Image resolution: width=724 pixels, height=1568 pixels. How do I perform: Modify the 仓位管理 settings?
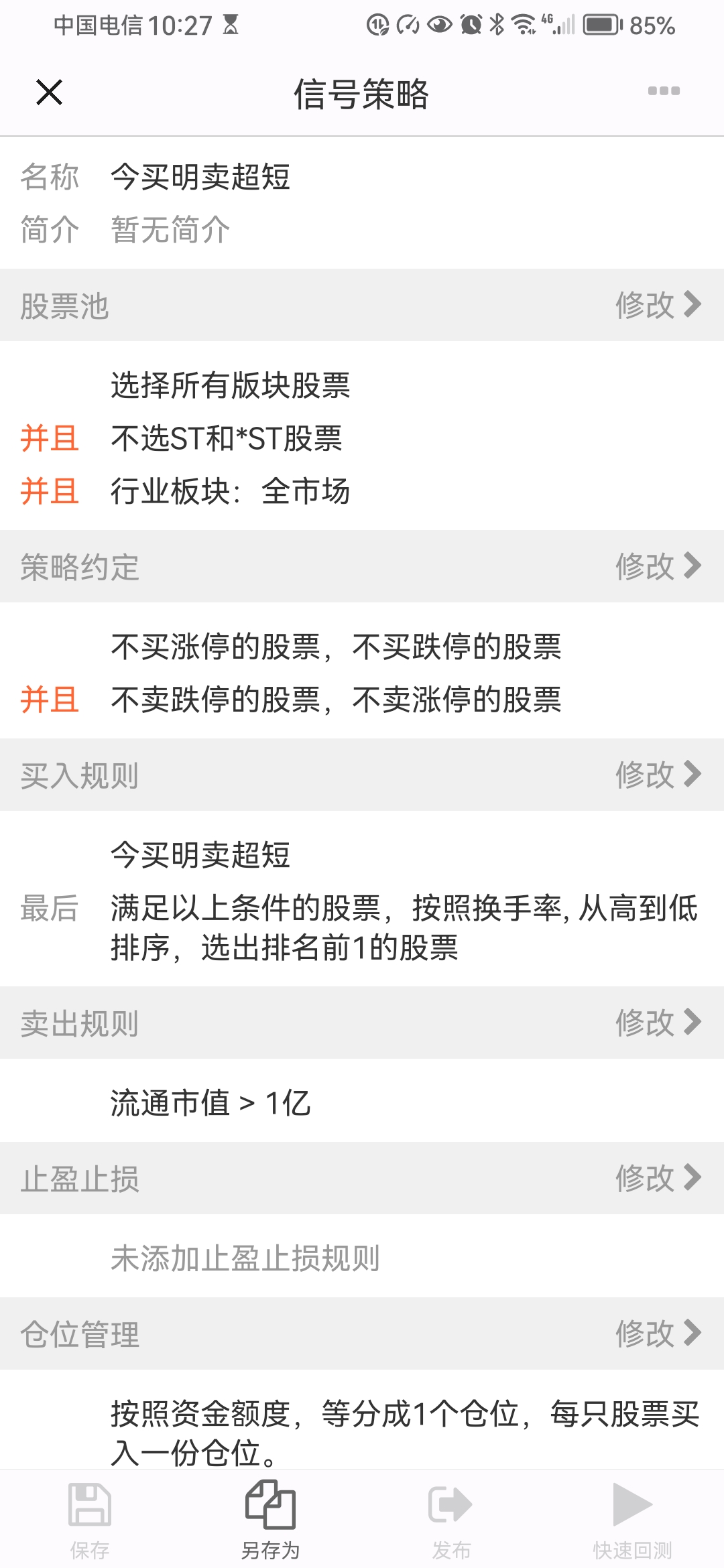pyautogui.click(x=658, y=1333)
